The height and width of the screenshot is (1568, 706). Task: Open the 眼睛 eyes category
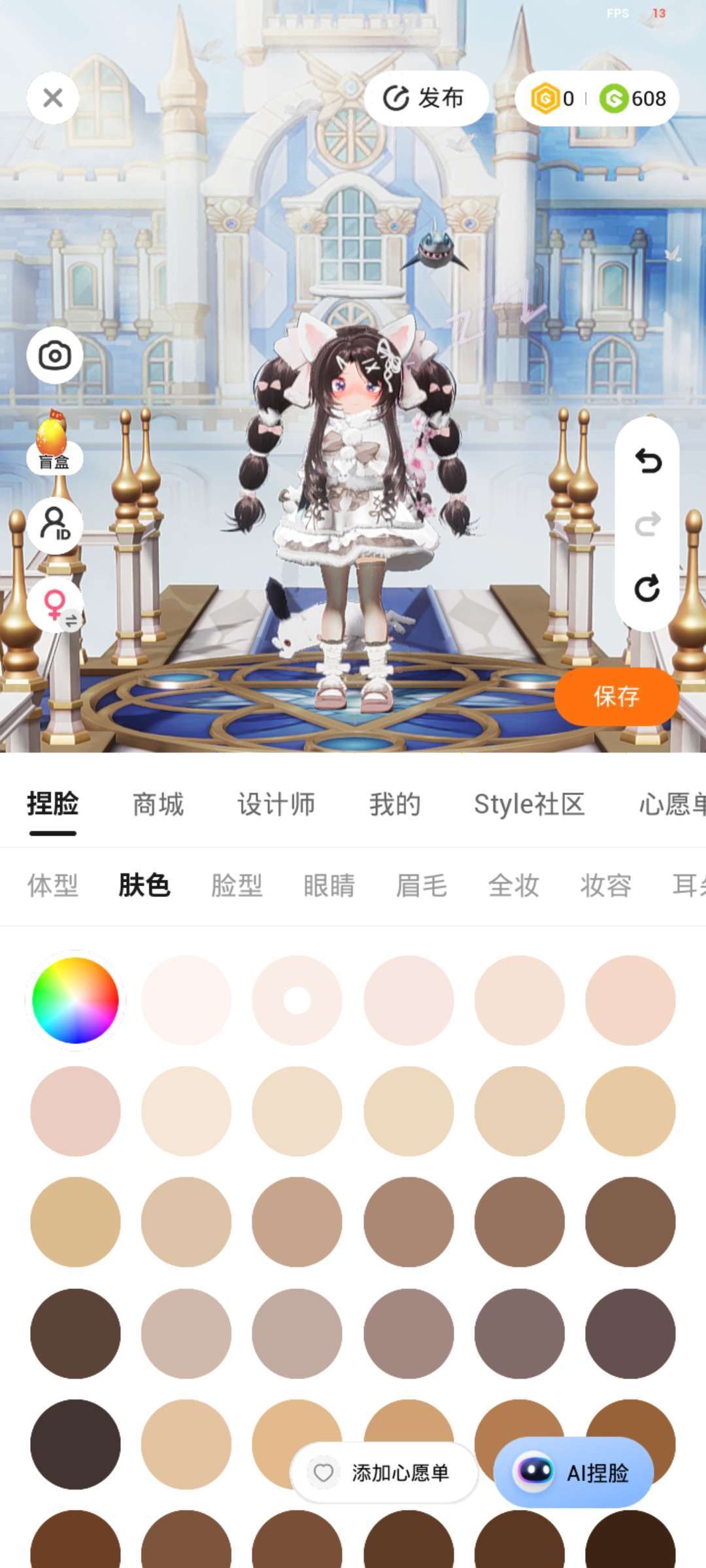tap(329, 886)
